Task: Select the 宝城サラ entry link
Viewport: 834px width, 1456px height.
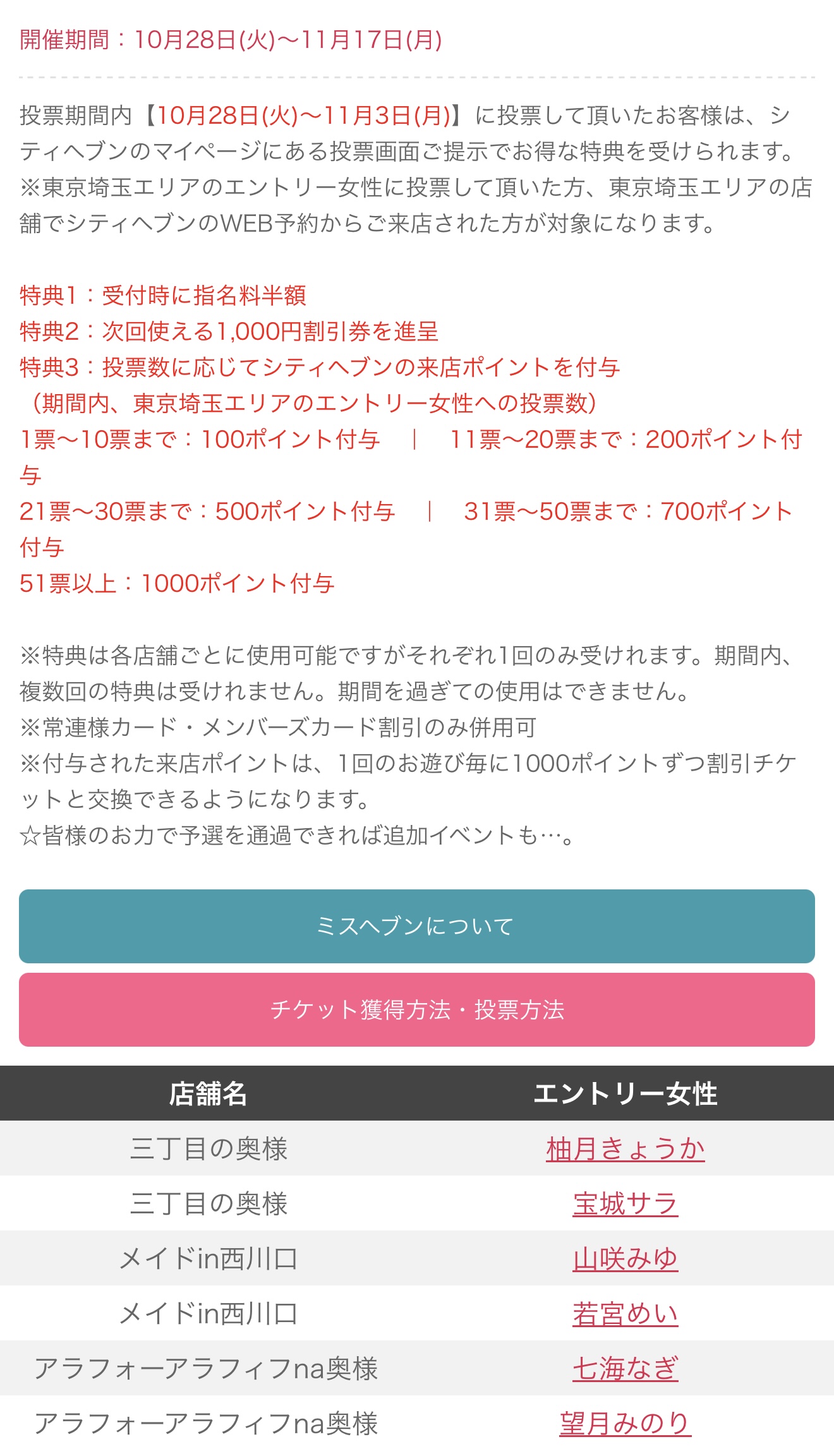Action: pyautogui.click(x=625, y=1204)
